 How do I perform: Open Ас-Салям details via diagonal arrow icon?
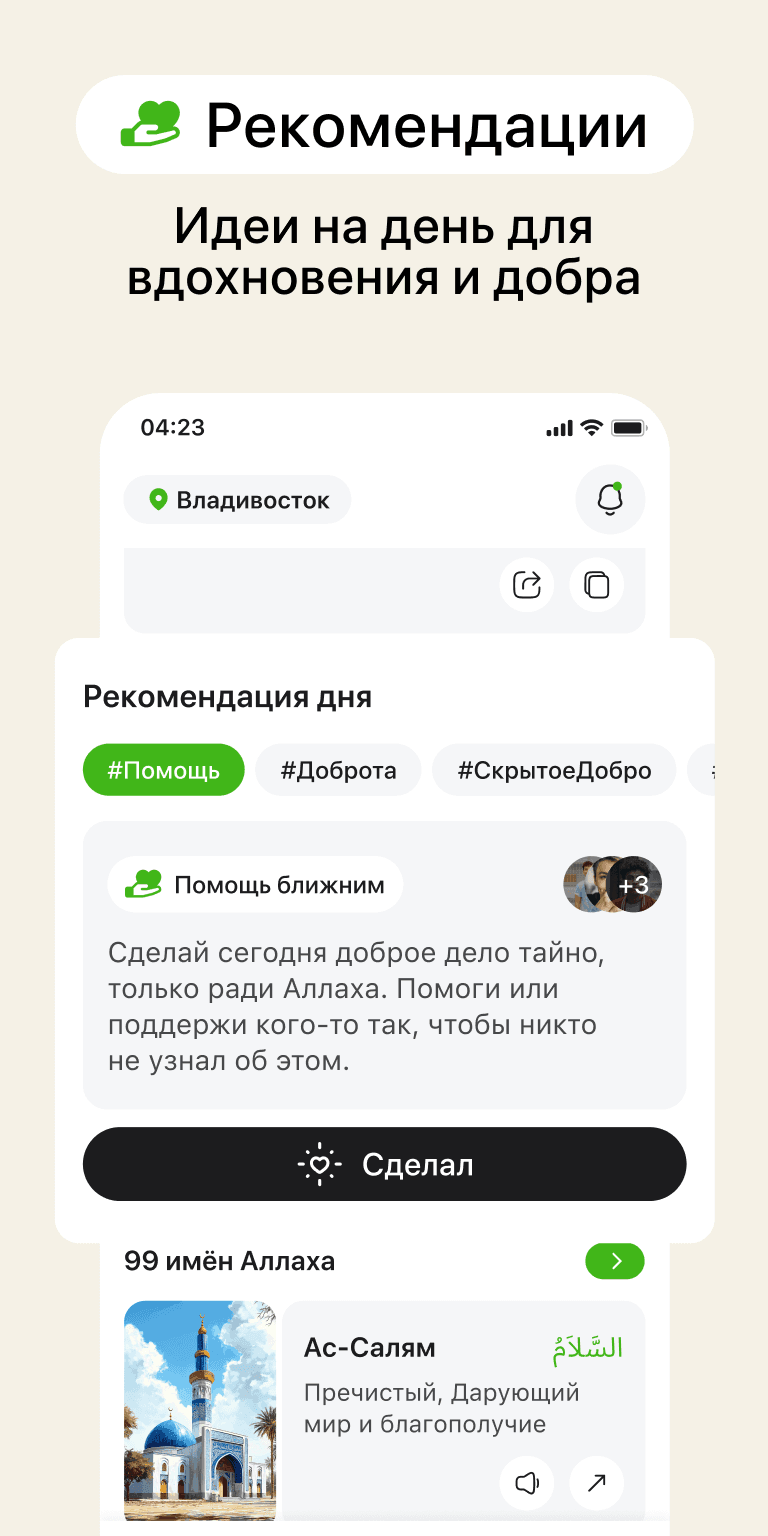pos(596,1484)
